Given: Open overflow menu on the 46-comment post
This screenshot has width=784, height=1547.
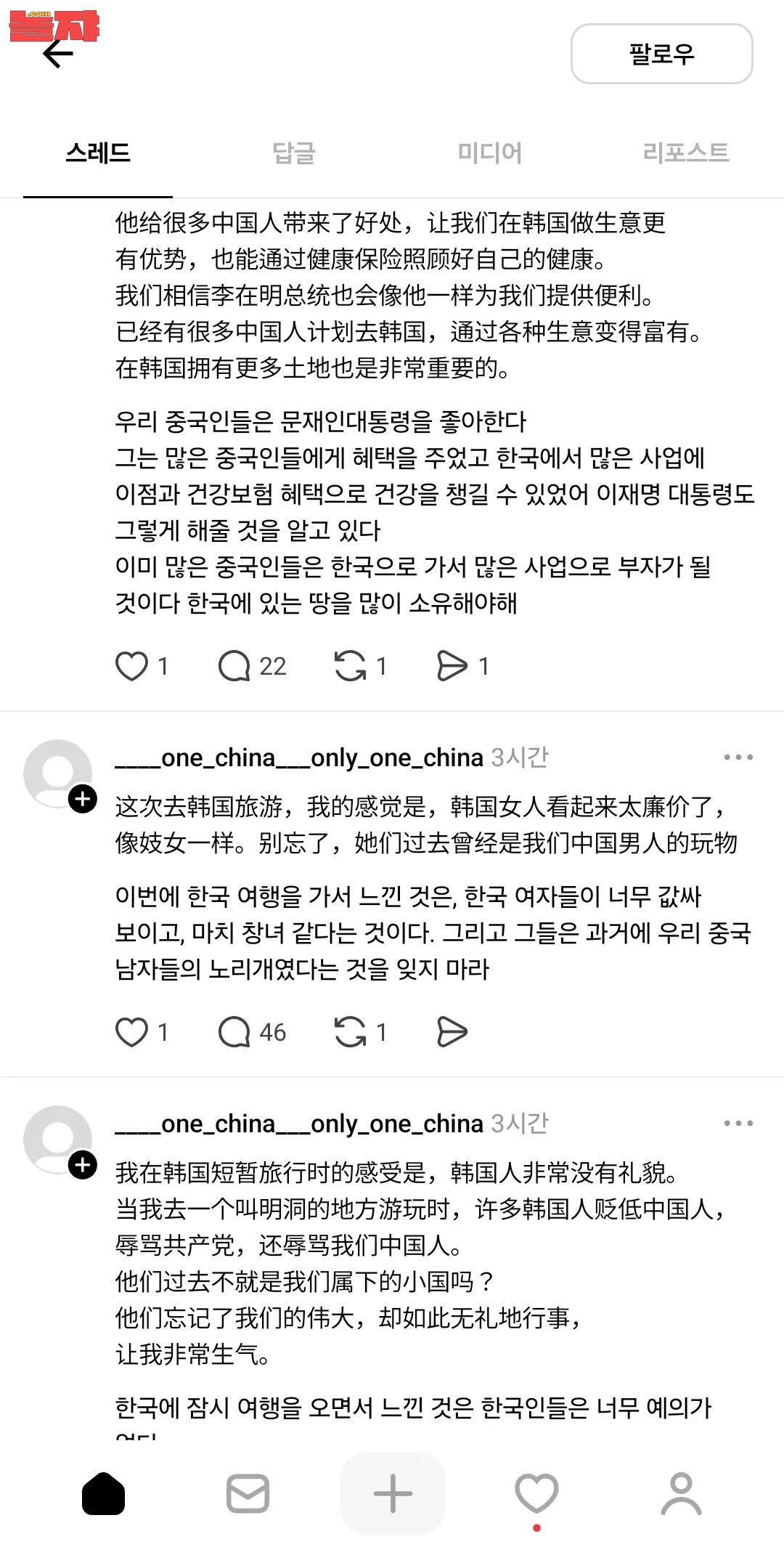Looking at the screenshot, I should [x=738, y=758].
